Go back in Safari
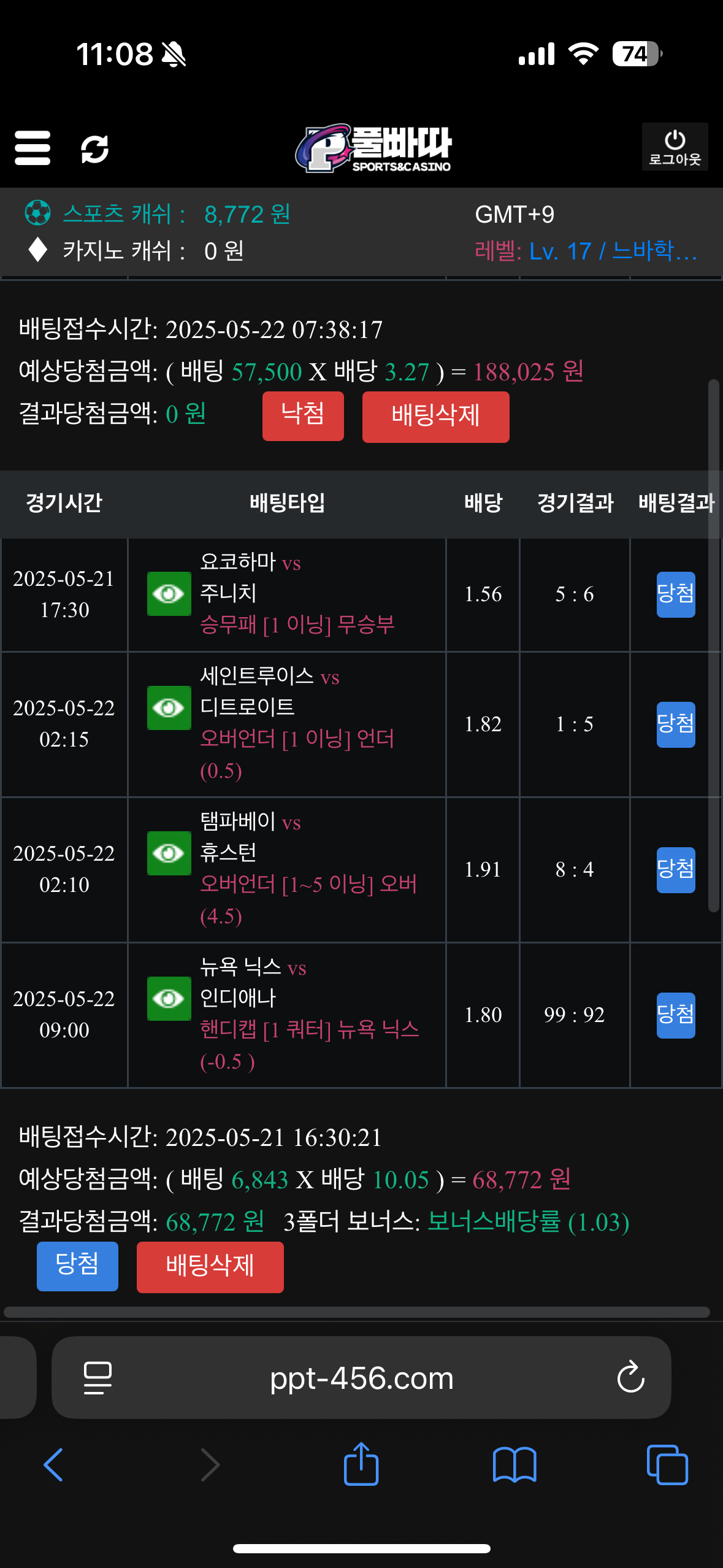Viewport: 723px width, 1568px height. pyautogui.click(x=53, y=1465)
